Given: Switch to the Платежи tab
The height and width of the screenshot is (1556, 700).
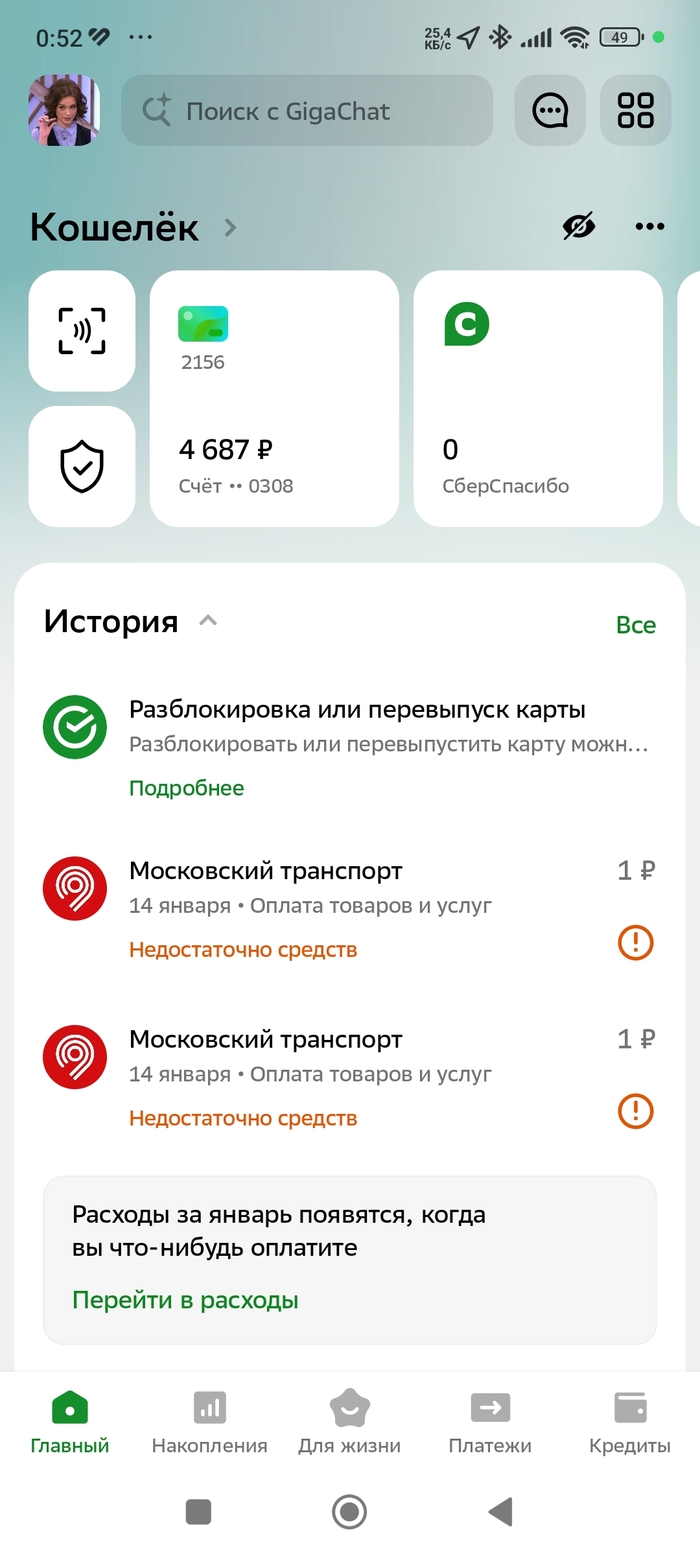Looking at the screenshot, I should 490,1421.
